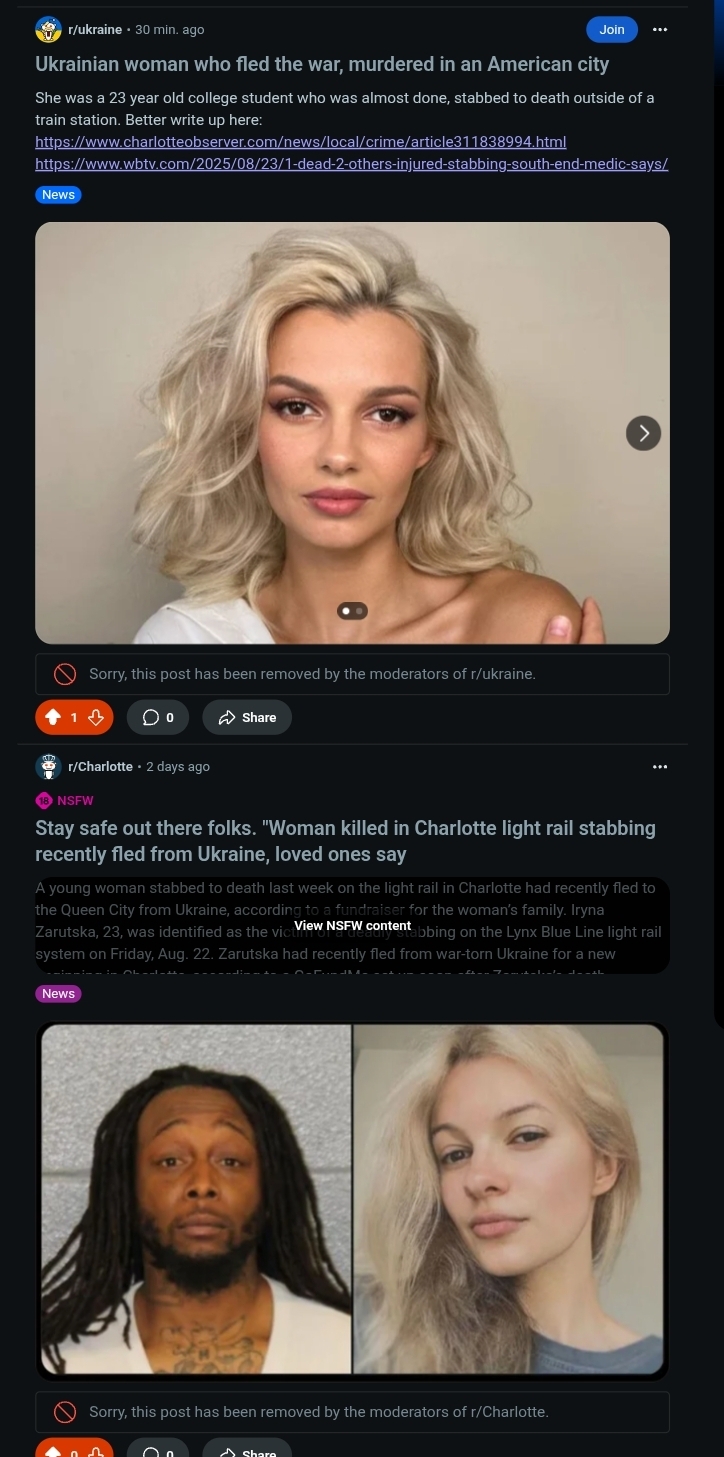
Task: Open r/ukraine subreddit page
Action: pos(95,30)
